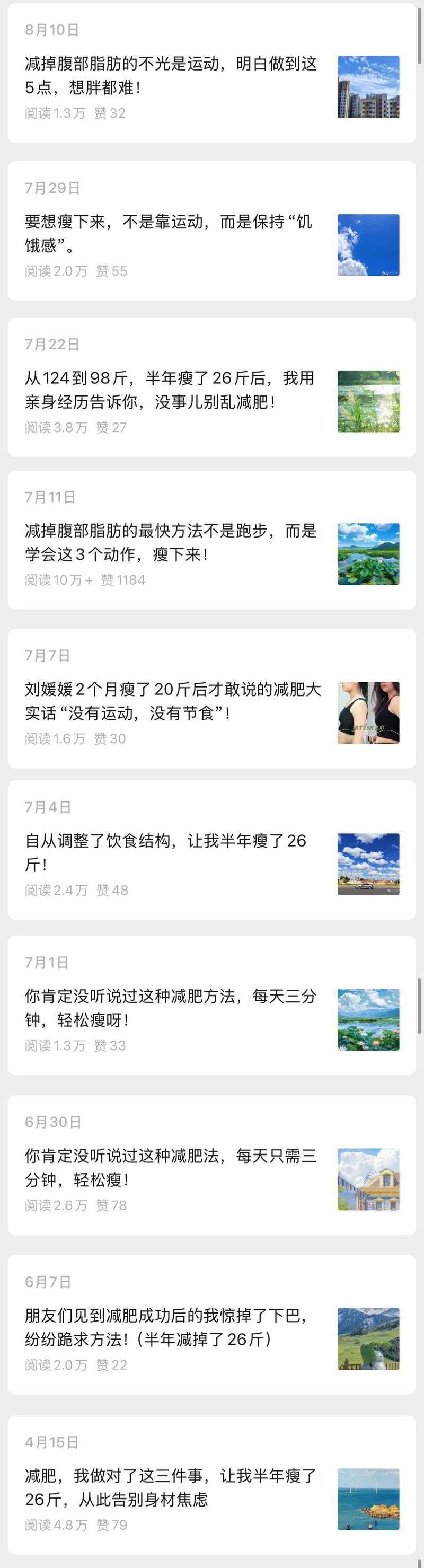The image size is (424, 1568).
Task: Open the April 15 article about 三件事
Action: tap(171, 1487)
